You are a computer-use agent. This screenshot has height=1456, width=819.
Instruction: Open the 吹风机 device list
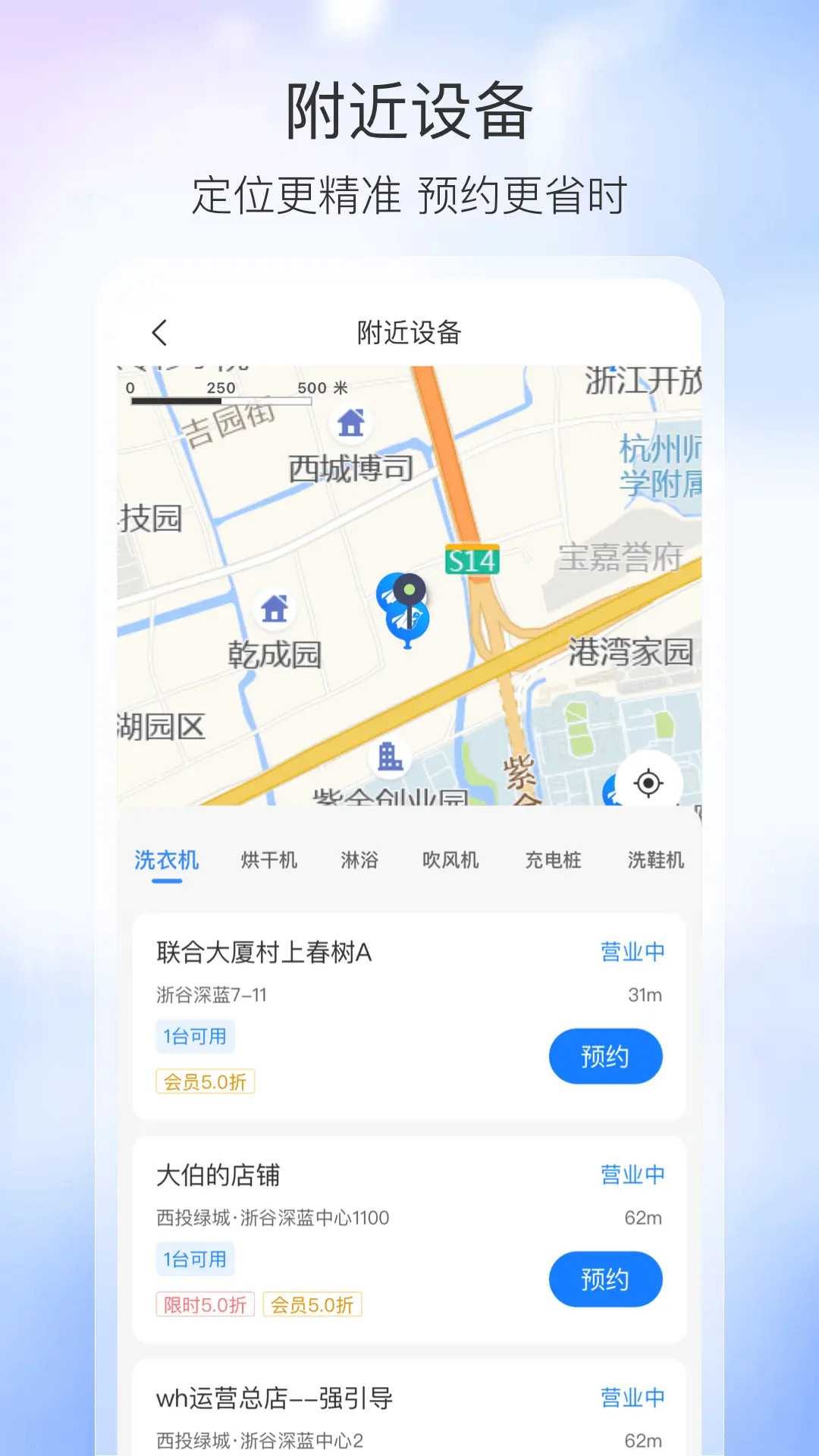point(450,859)
